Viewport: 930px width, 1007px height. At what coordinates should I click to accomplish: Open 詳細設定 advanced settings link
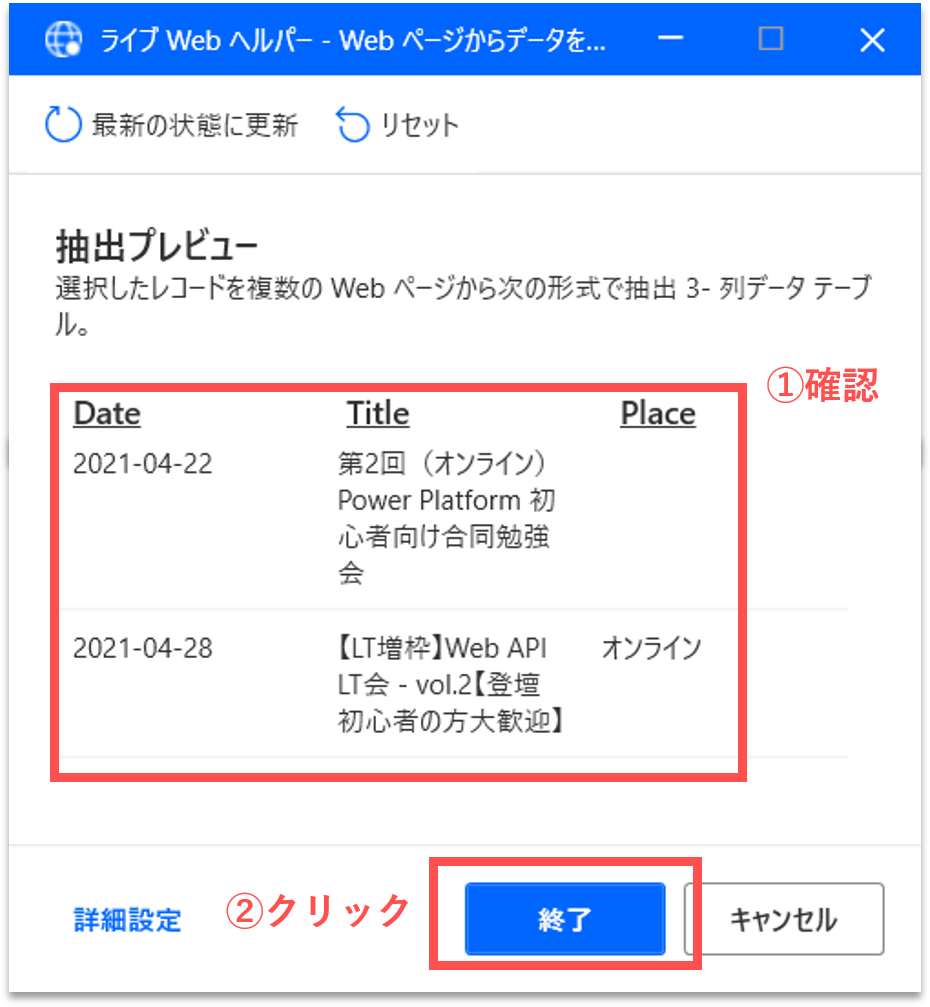click(x=127, y=920)
